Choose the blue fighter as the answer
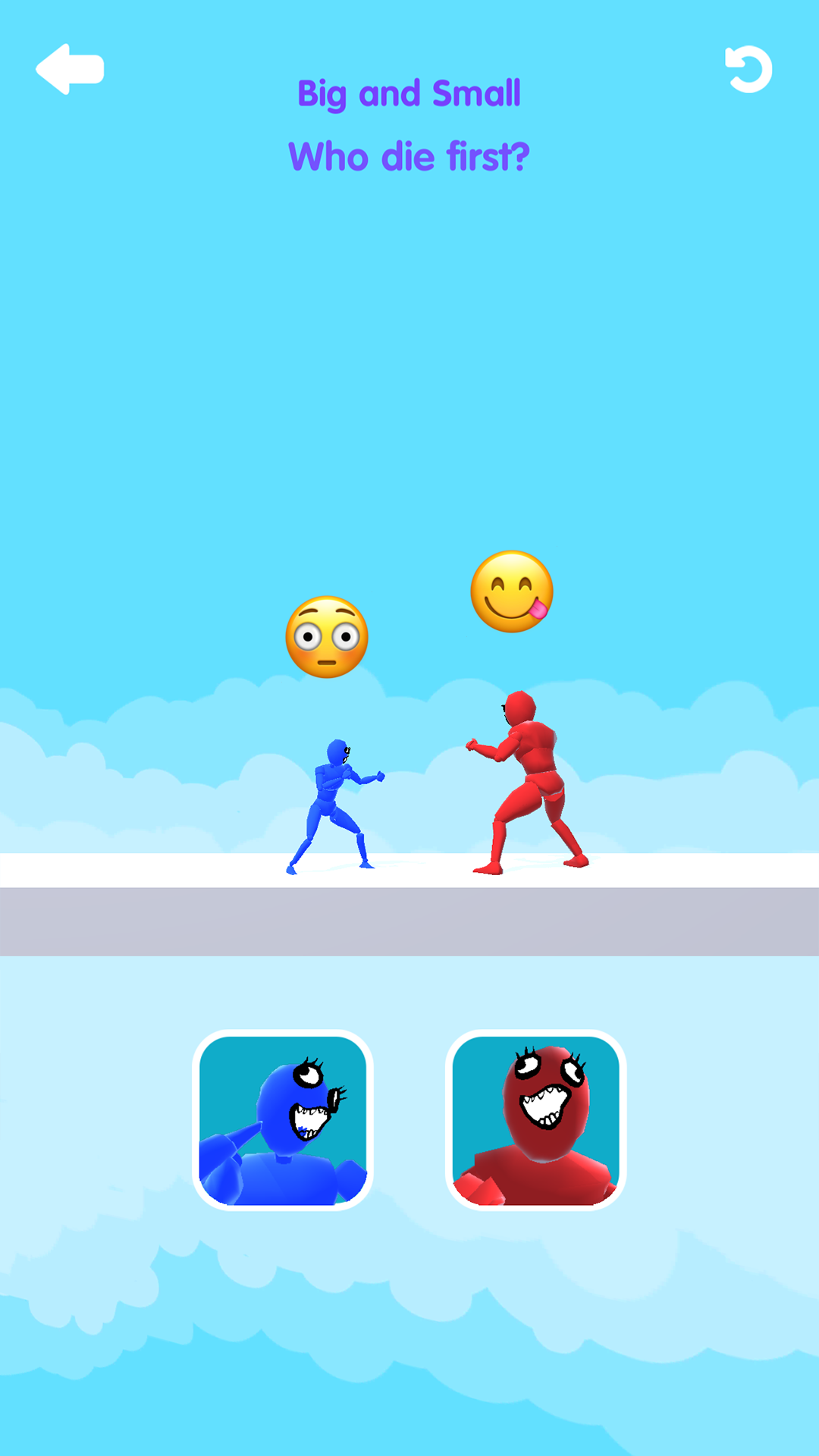819x1456 pixels. 282,1120
